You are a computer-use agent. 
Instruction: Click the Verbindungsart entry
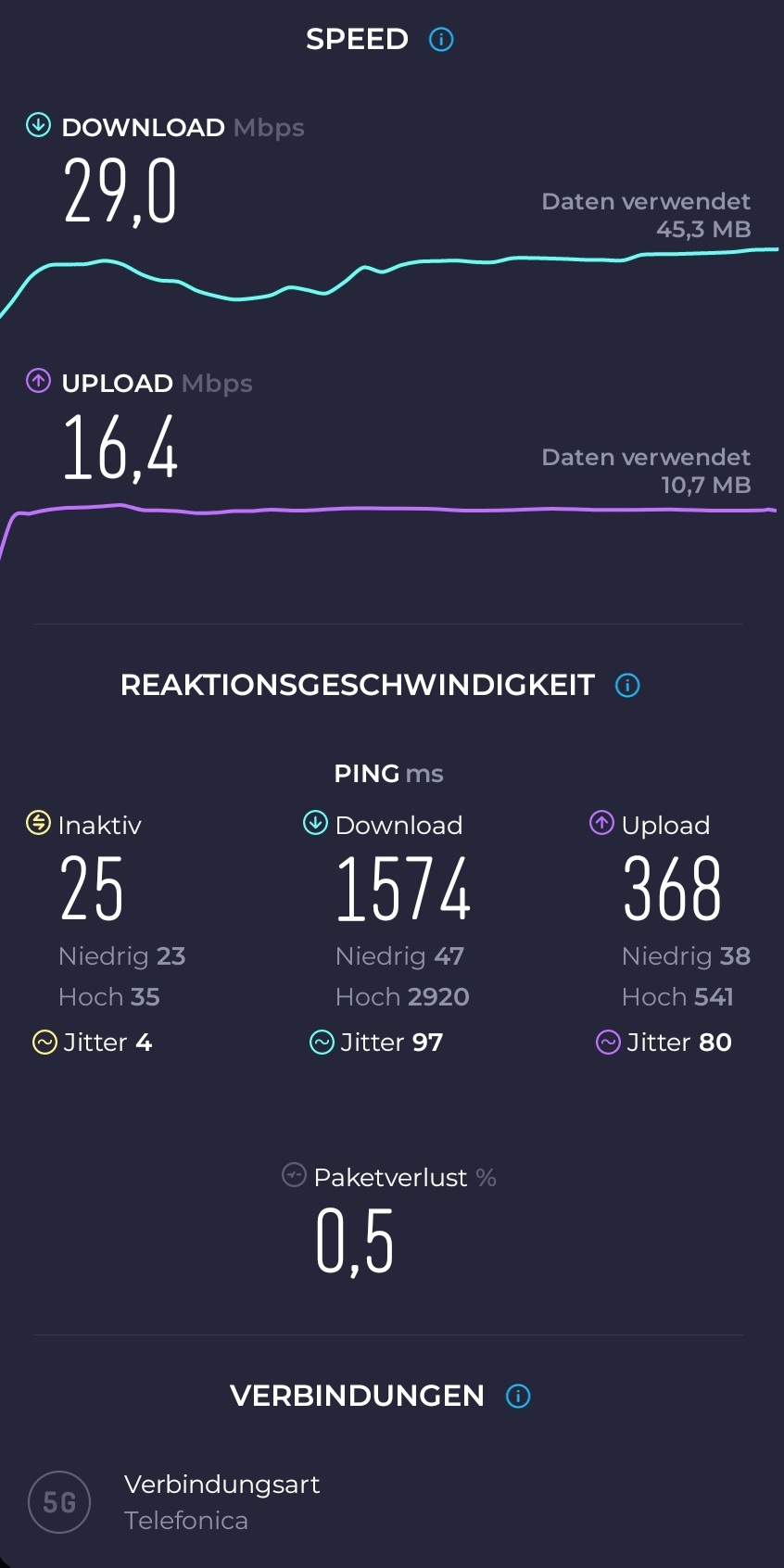point(221,1484)
